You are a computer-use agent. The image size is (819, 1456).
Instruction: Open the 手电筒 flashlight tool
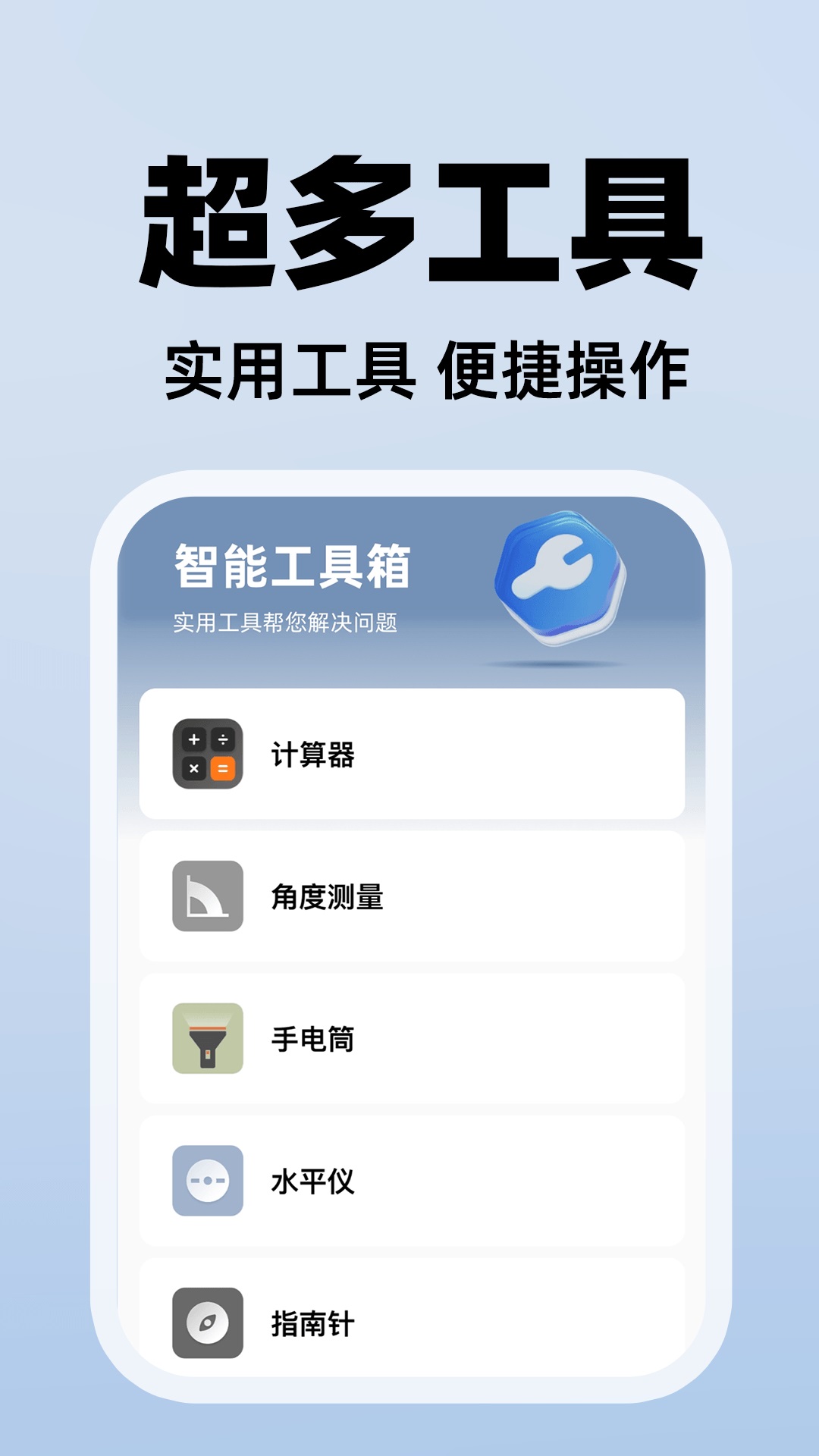[x=409, y=1040]
